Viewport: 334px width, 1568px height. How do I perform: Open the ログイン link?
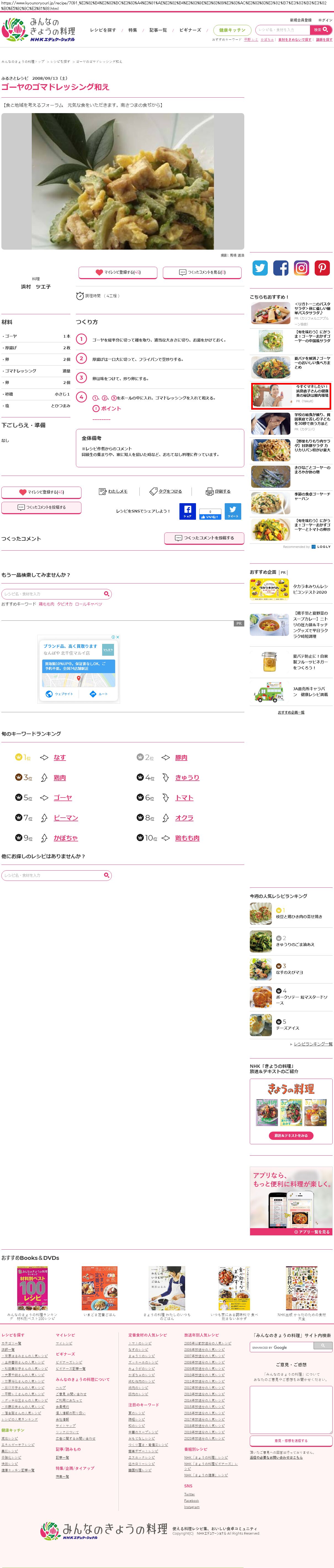325,20
